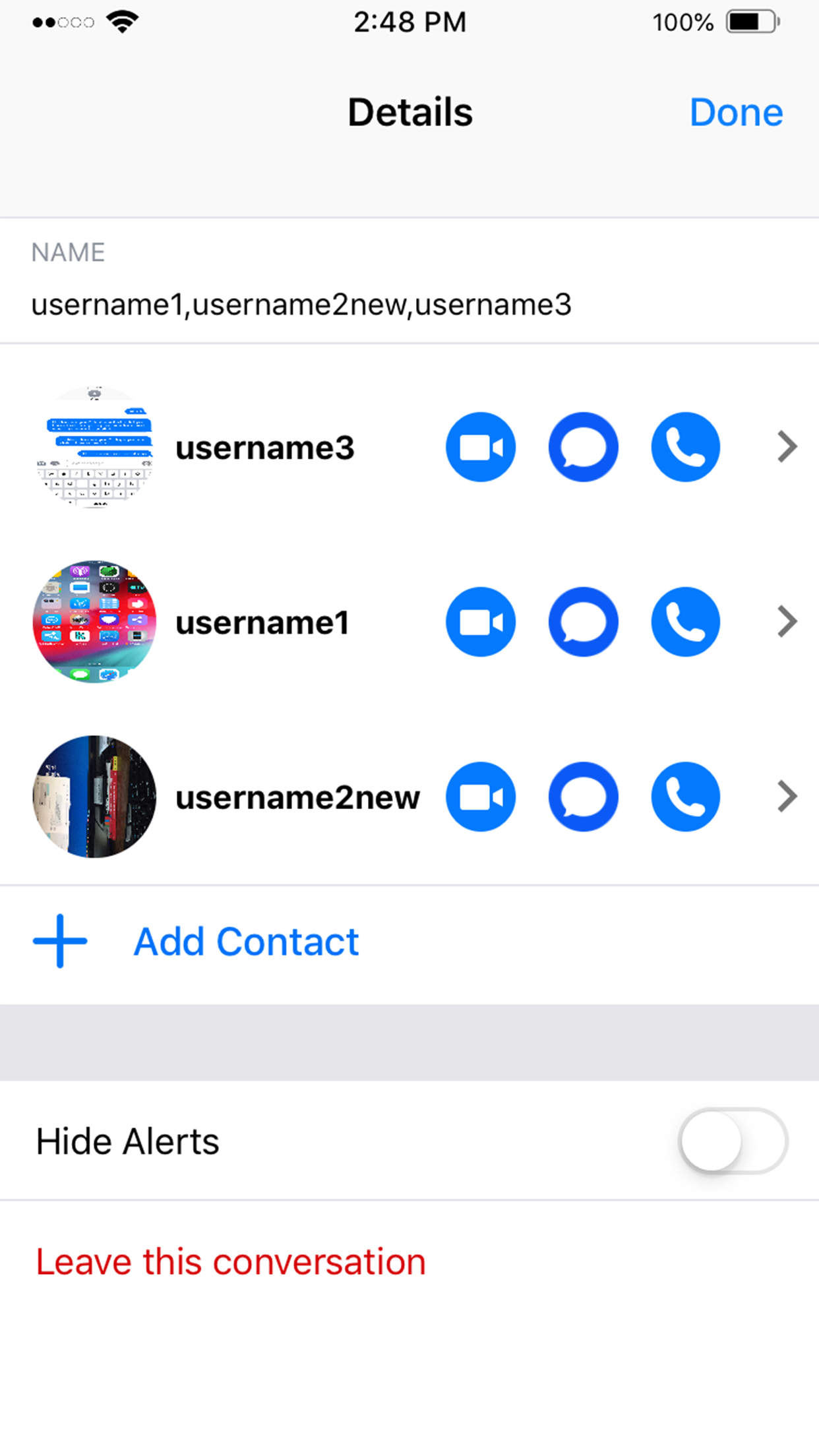Viewport: 819px width, 1456px height.
Task: Select Leave this conversation
Action: 231,1261
